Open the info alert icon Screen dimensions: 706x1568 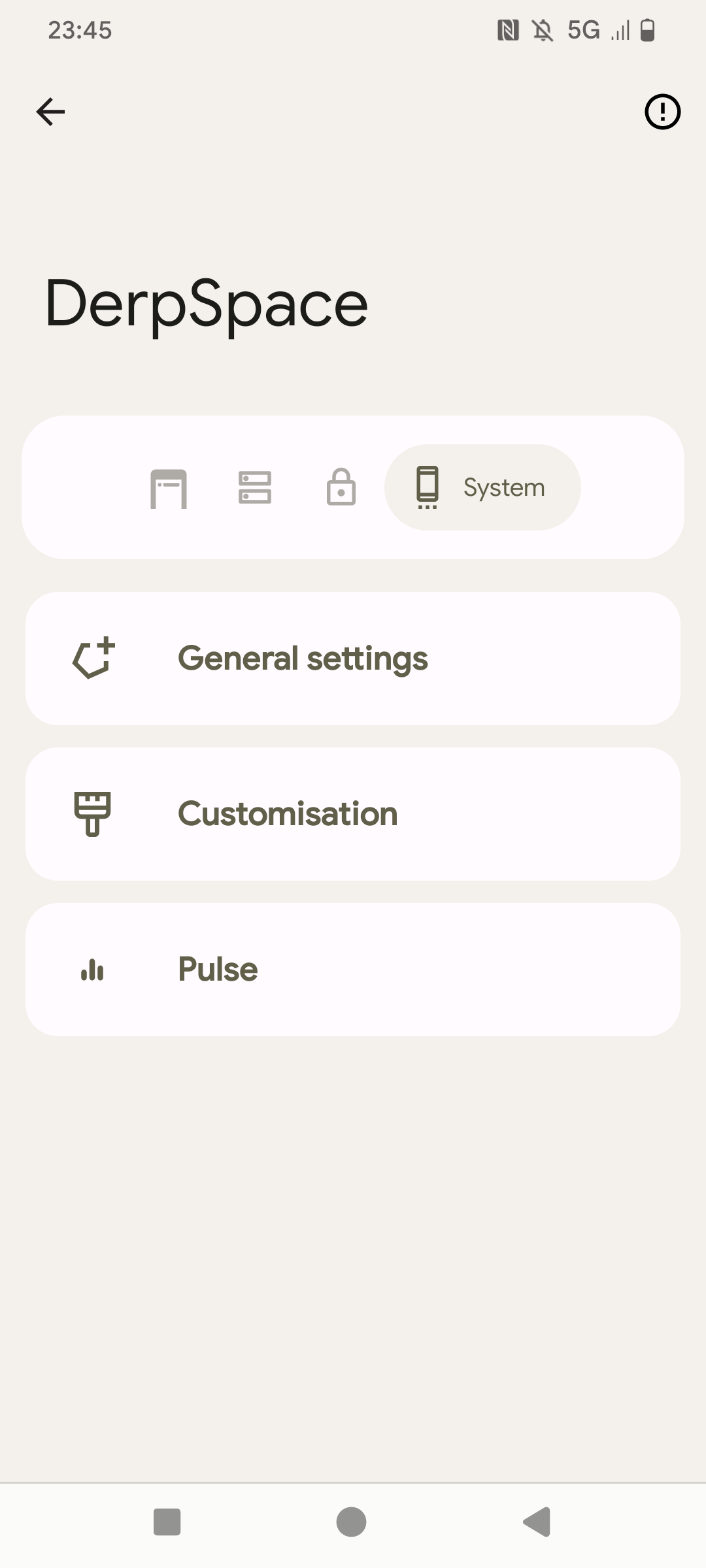click(662, 112)
